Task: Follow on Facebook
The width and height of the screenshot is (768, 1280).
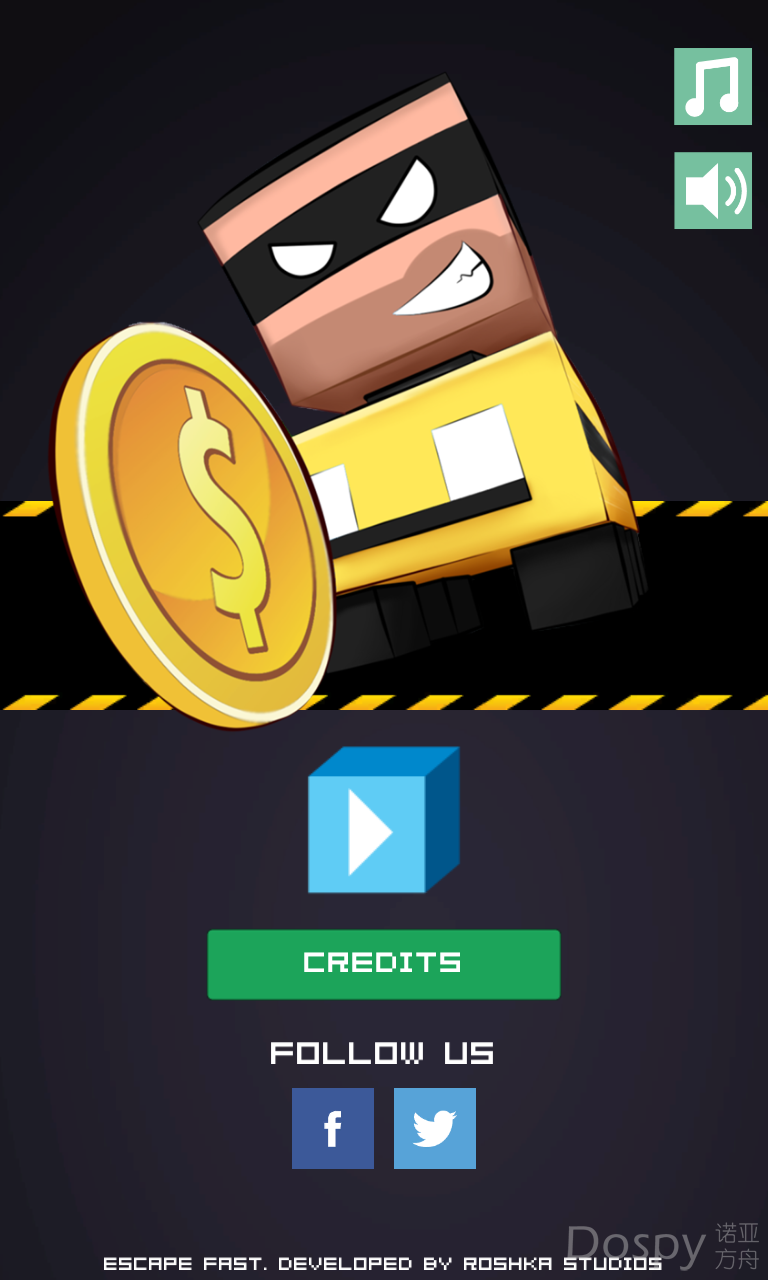Action: click(333, 1128)
